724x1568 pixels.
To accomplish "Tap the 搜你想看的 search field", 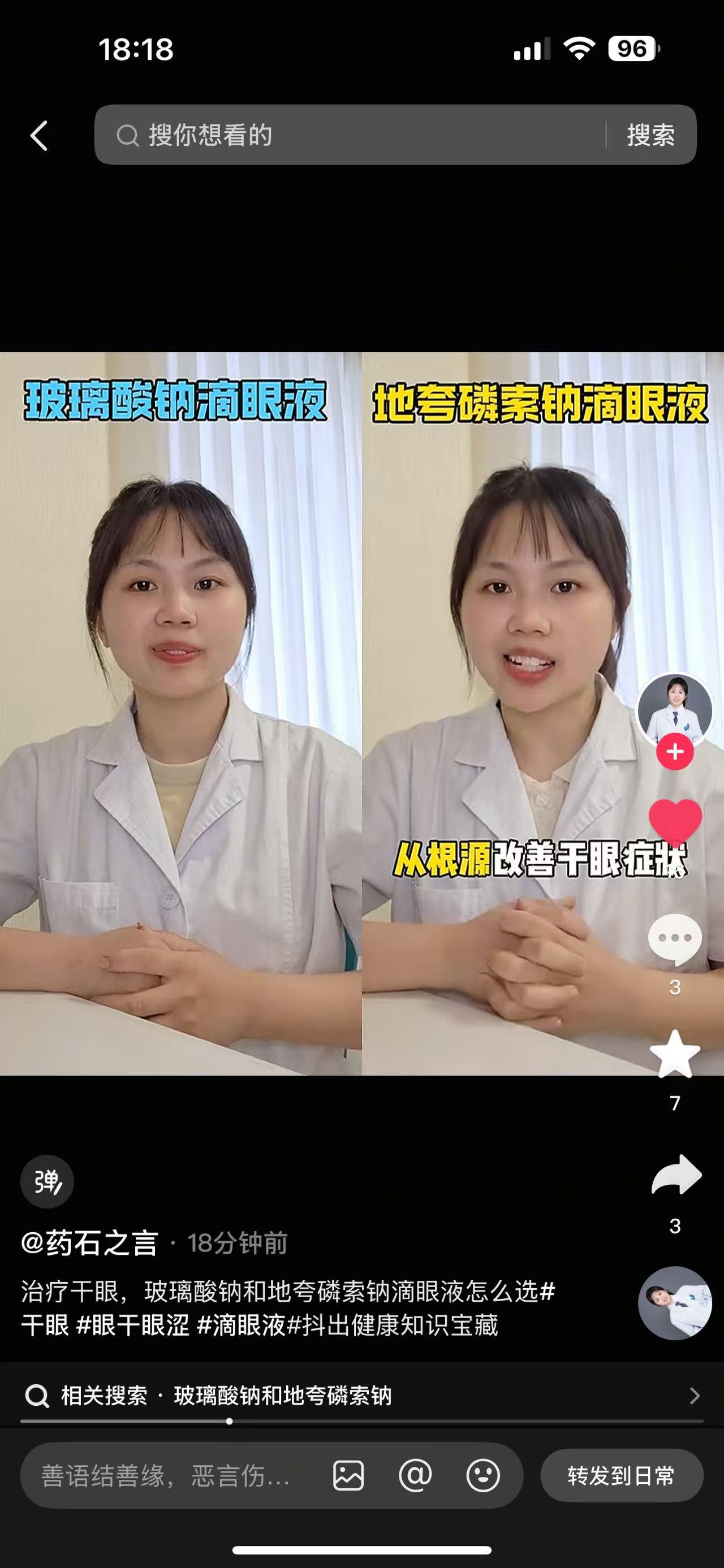I will pyautogui.click(x=350, y=135).
